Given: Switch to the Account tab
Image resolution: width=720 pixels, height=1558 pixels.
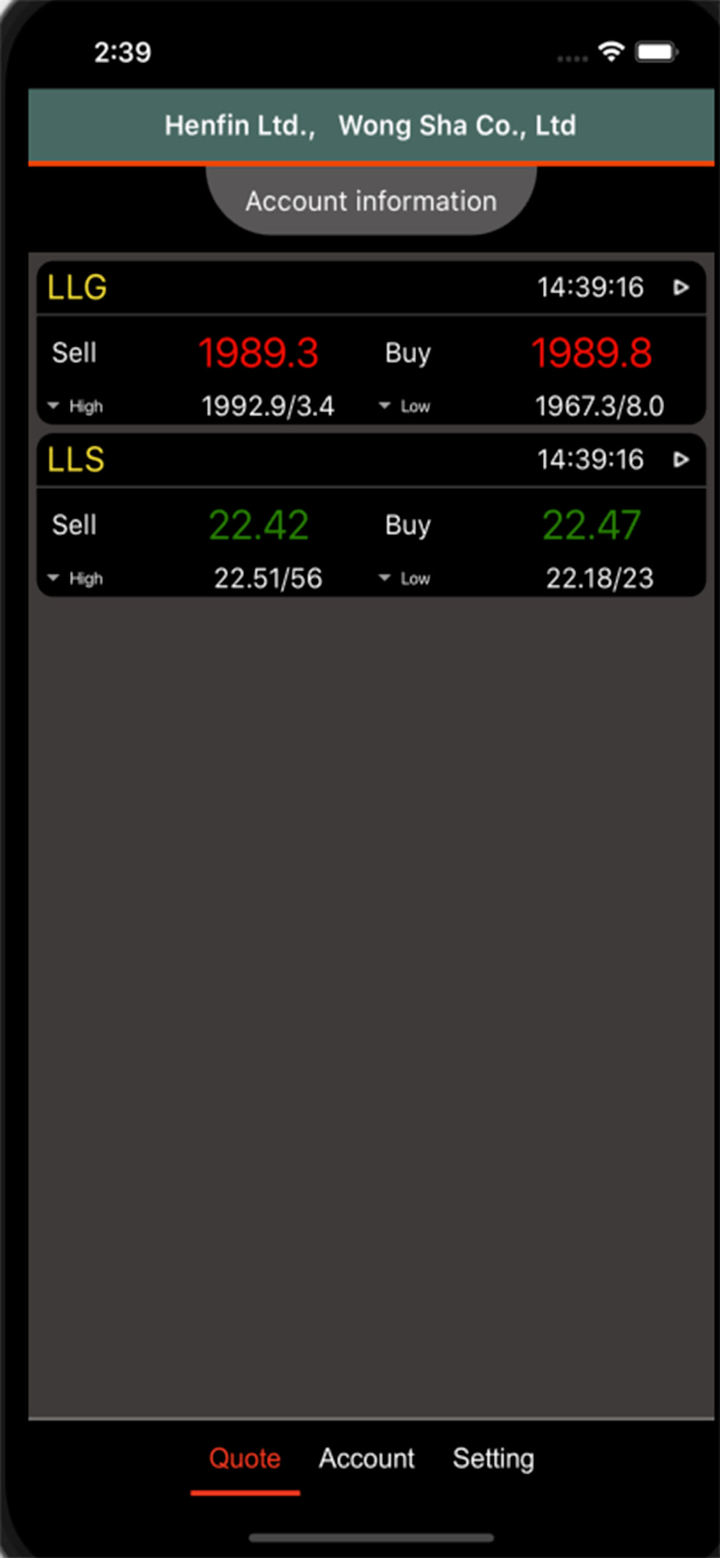Looking at the screenshot, I should [366, 1458].
